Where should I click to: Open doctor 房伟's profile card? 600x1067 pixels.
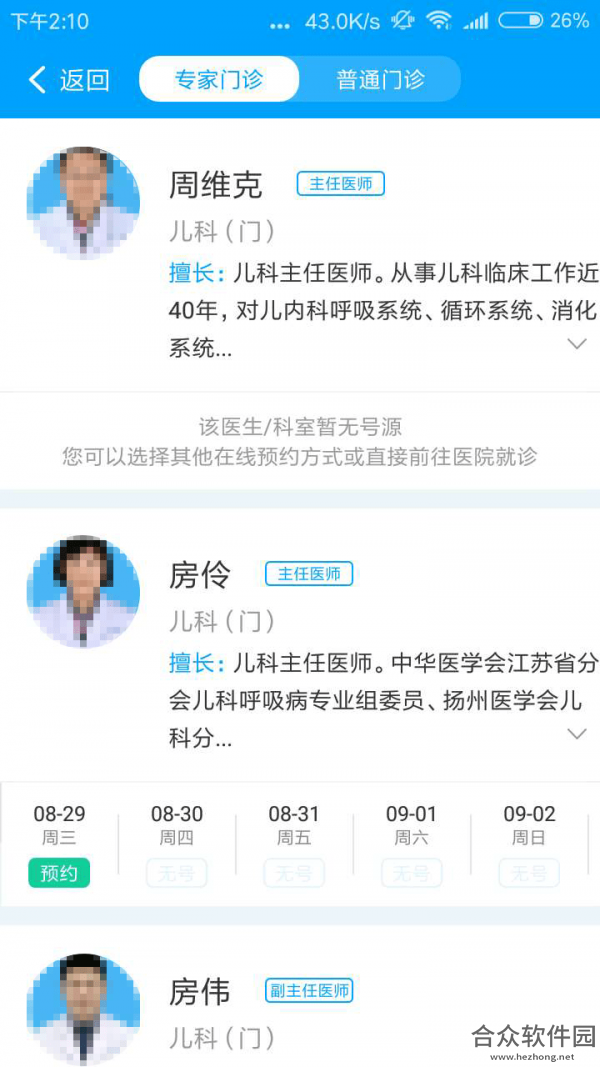(x=300, y=997)
